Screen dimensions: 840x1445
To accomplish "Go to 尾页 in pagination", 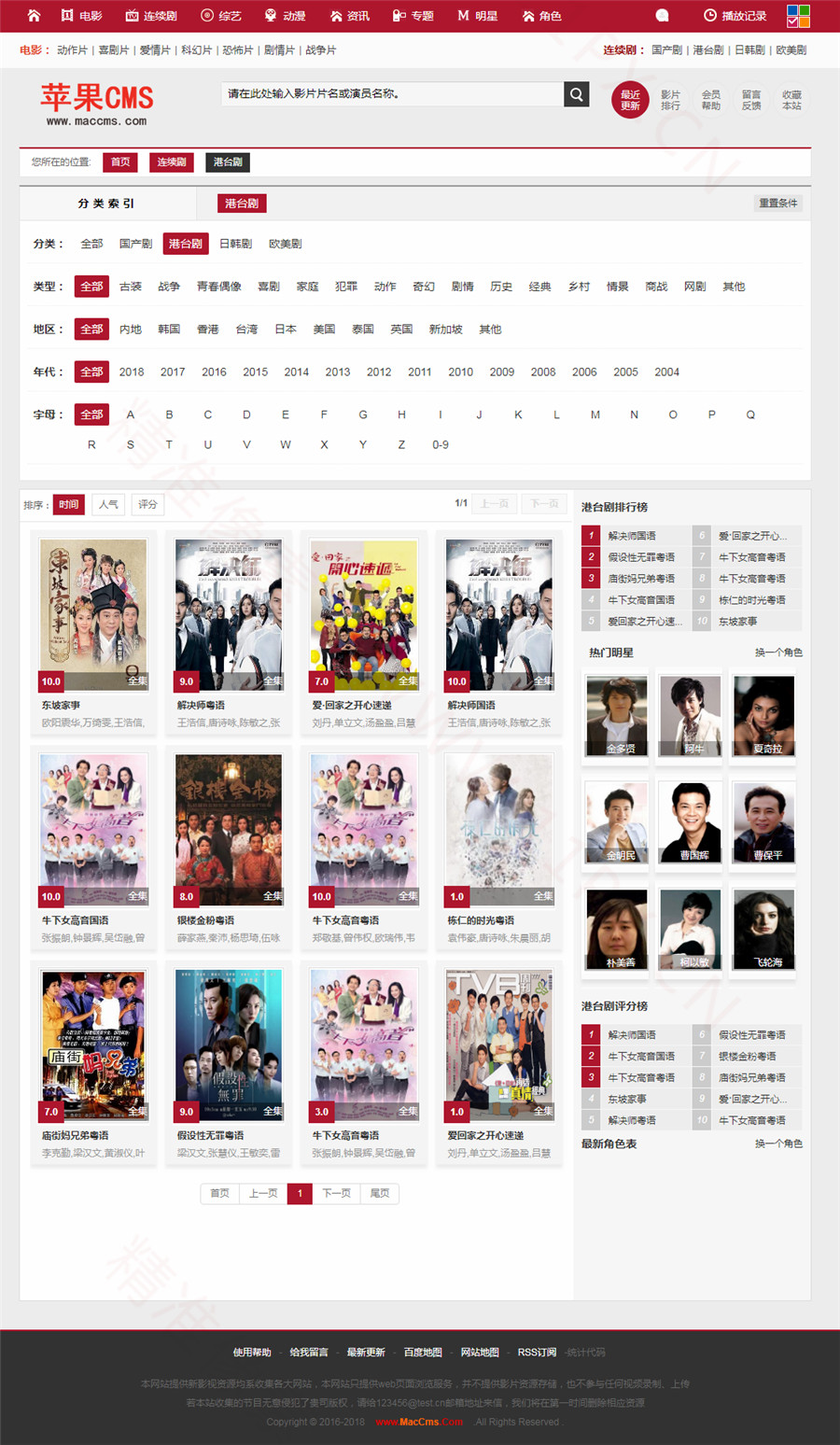I will coord(379,1193).
